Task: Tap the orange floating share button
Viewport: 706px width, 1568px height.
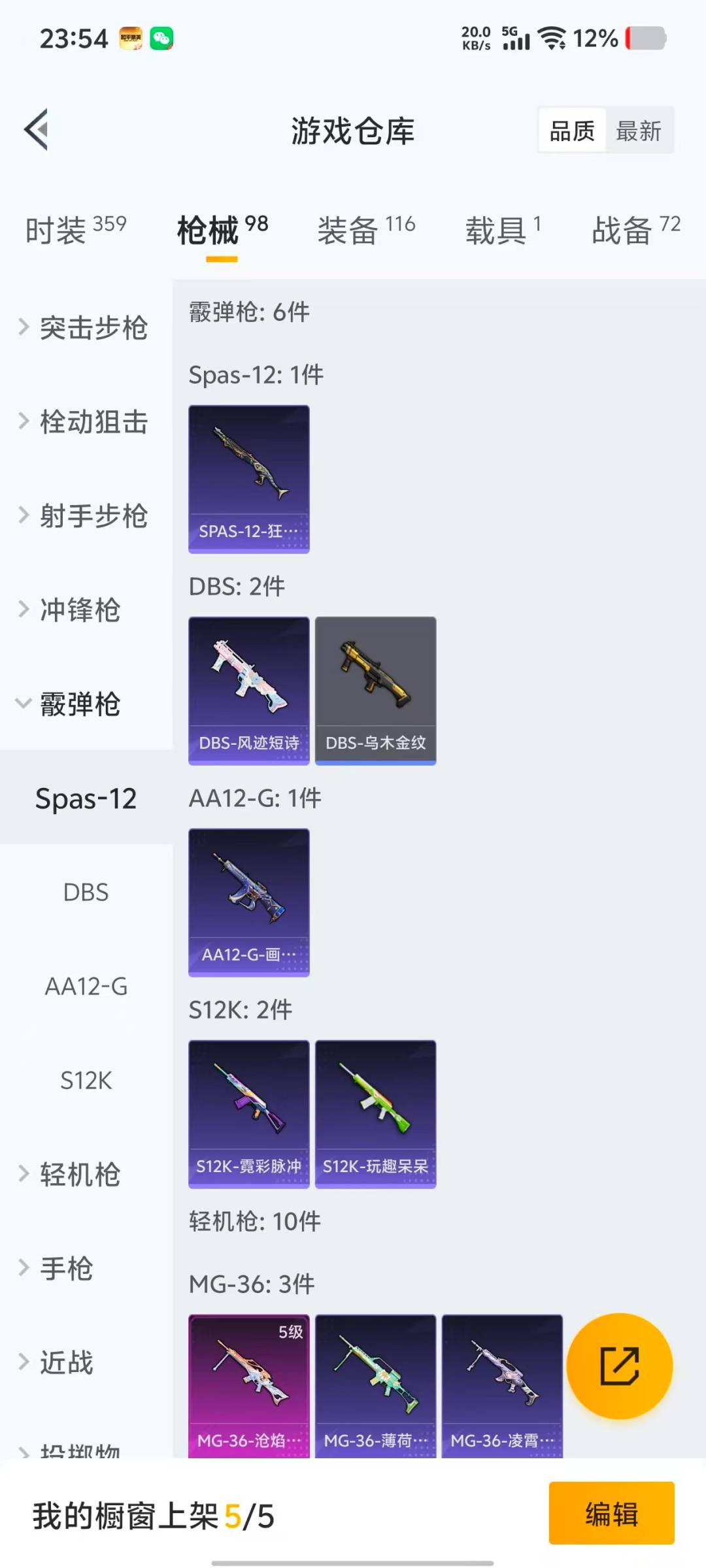Action: click(x=619, y=1365)
